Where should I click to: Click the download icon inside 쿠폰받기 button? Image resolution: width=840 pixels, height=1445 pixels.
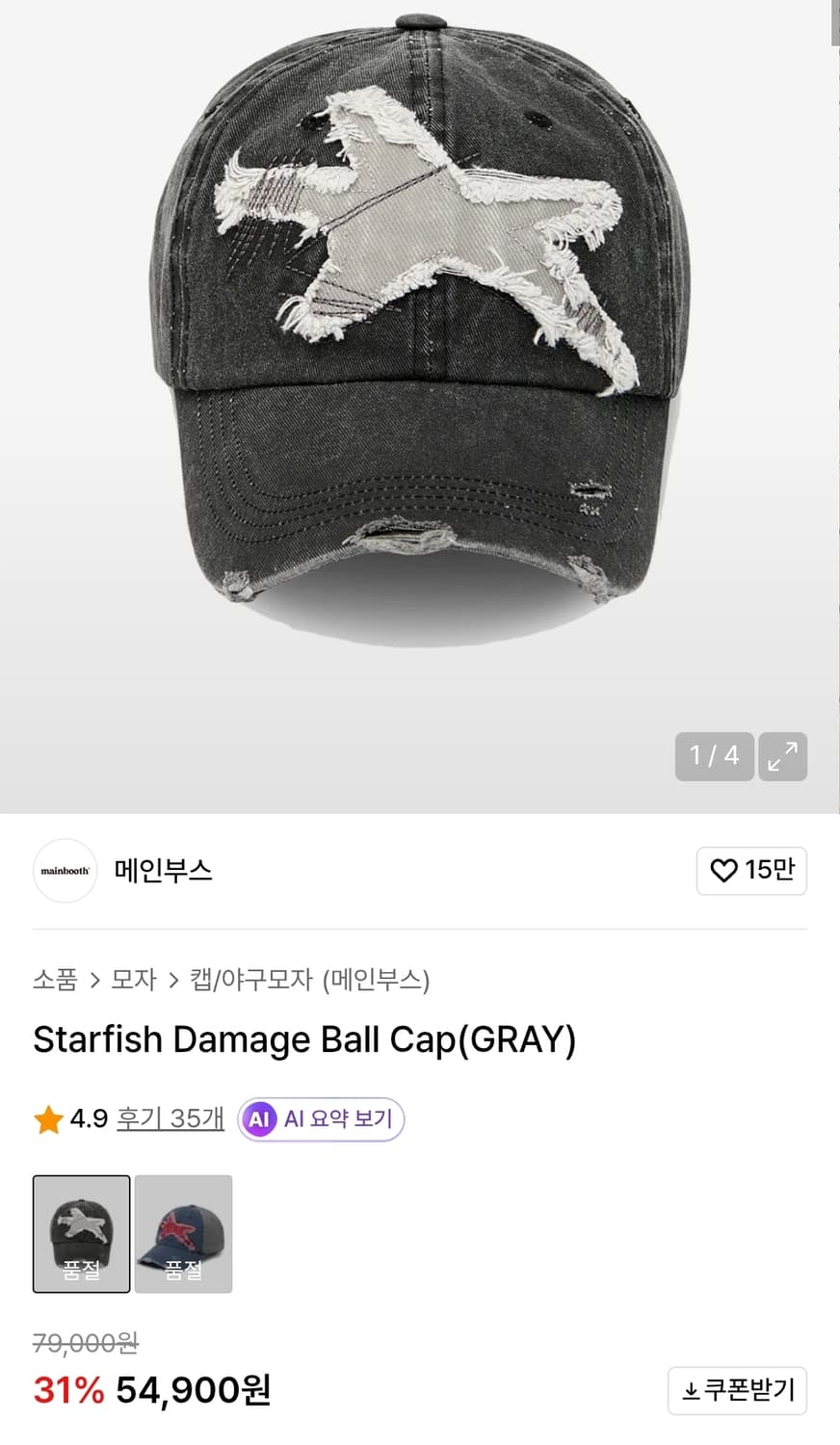coord(690,1390)
